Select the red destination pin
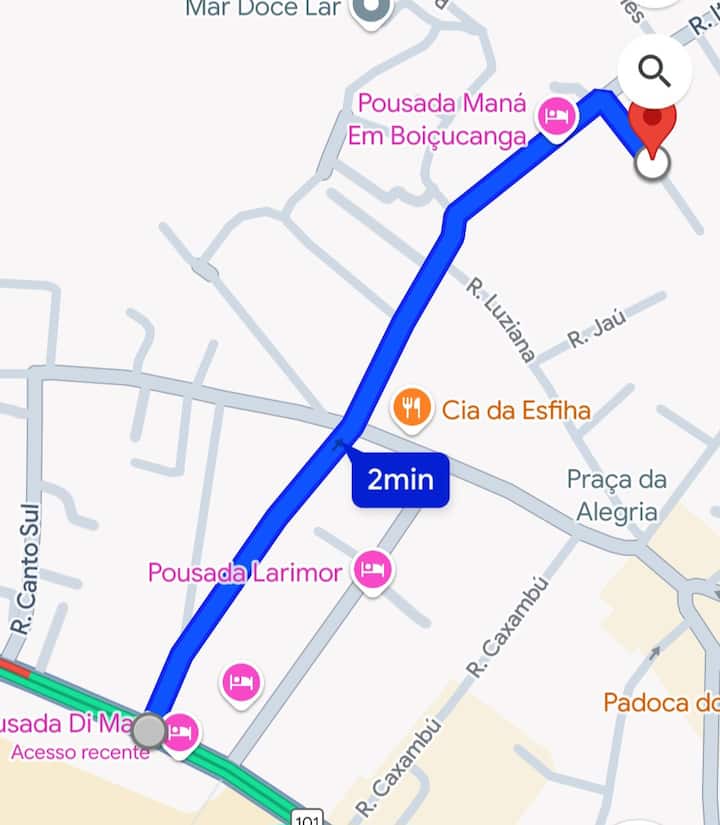Image resolution: width=720 pixels, height=825 pixels. (x=652, y=126)
